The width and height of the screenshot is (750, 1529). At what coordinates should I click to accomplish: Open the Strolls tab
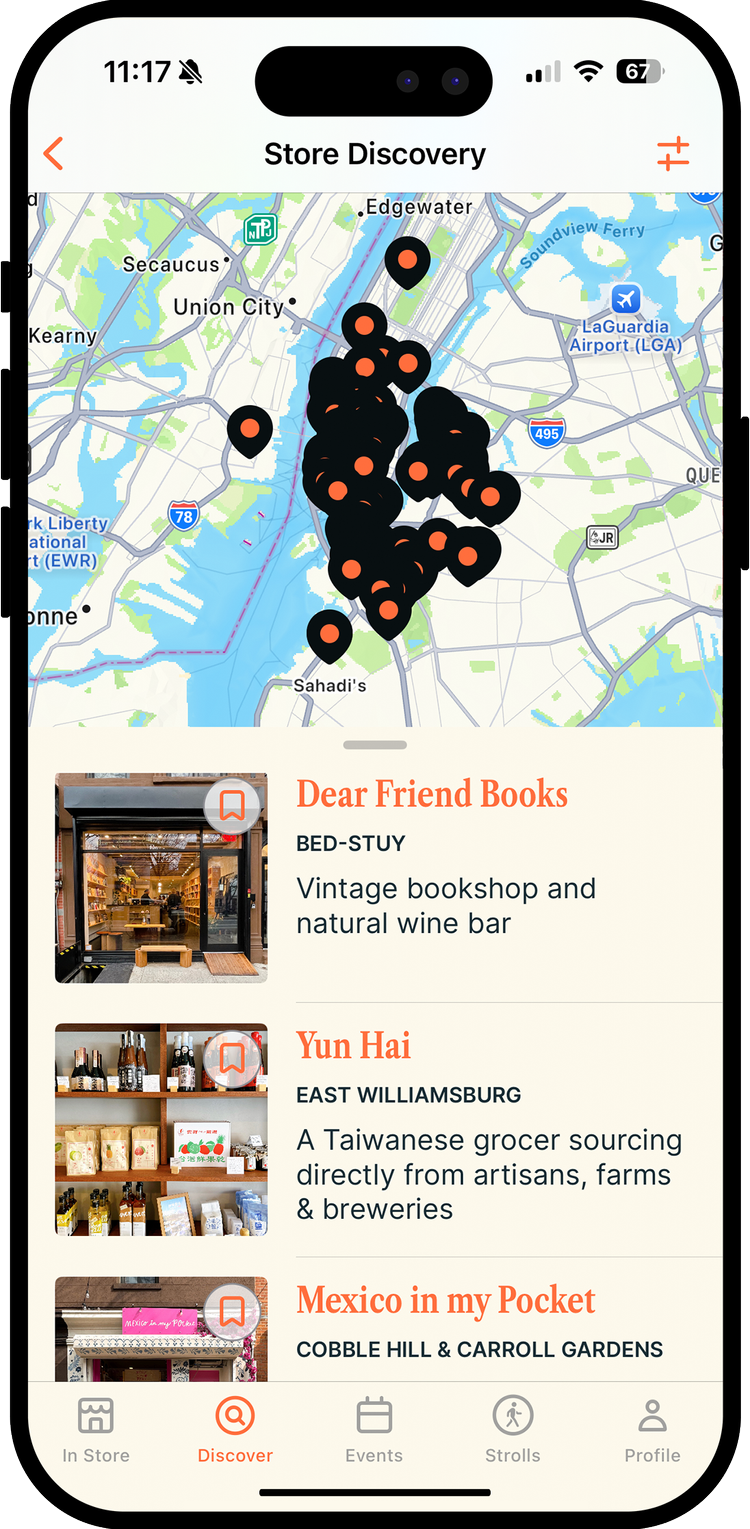[513, 1431]
